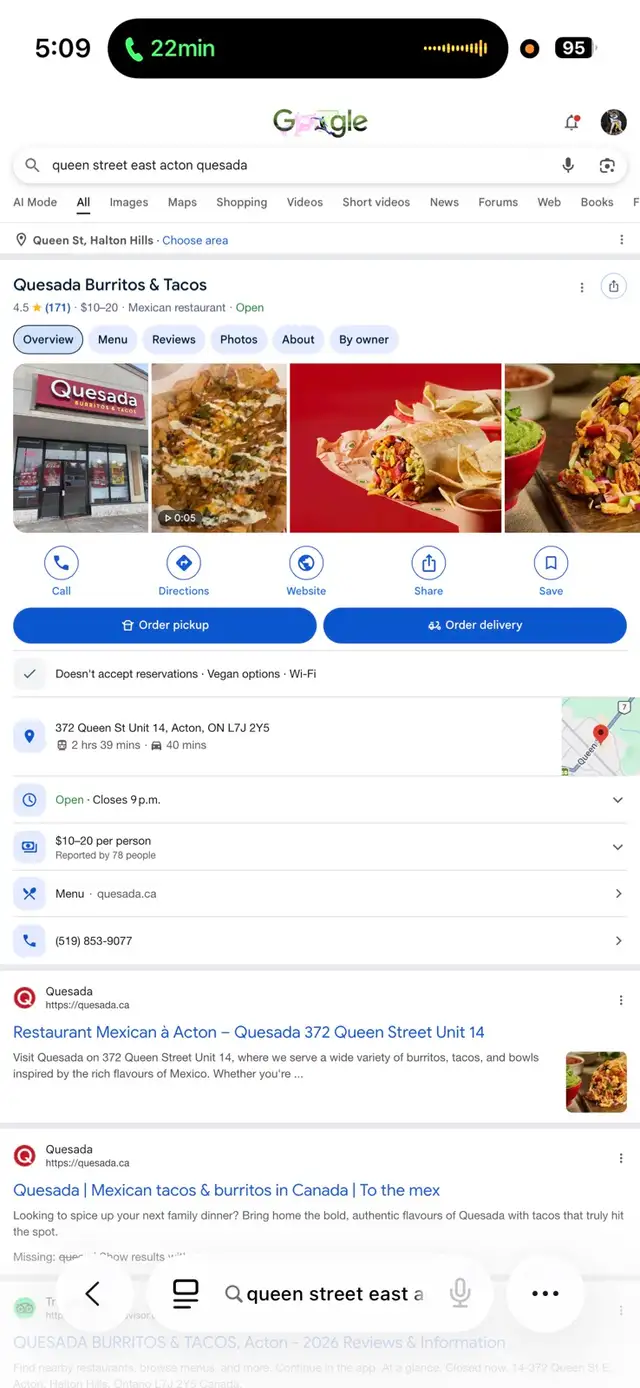Open the (519) 853-9077 phone row
Image resolution: width=640 pixels, height=1388 pixels.
(320, 941)
